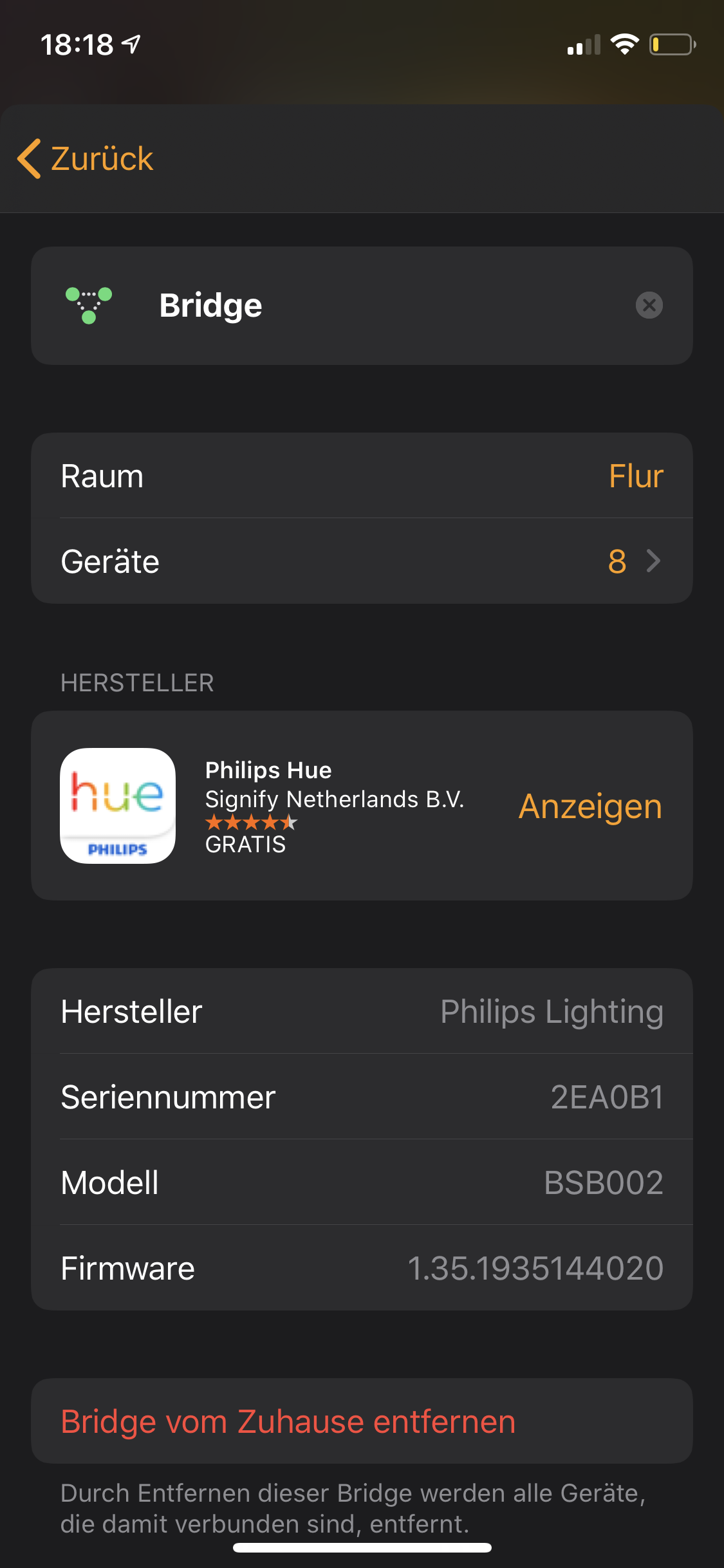Tap Anzeigen for the Philips Hue app
724x1568 pixels.
[590, 806]
